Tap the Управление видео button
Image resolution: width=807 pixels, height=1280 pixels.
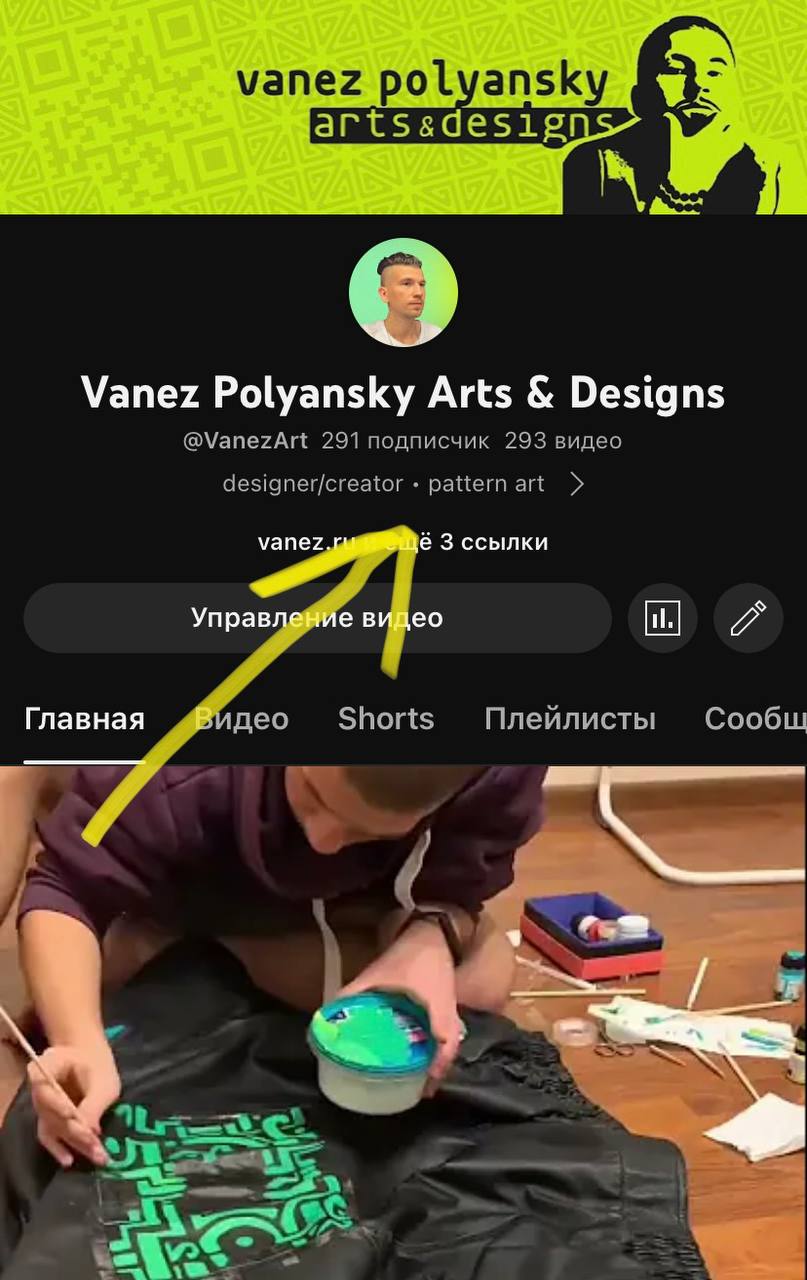tap(317, 618)
